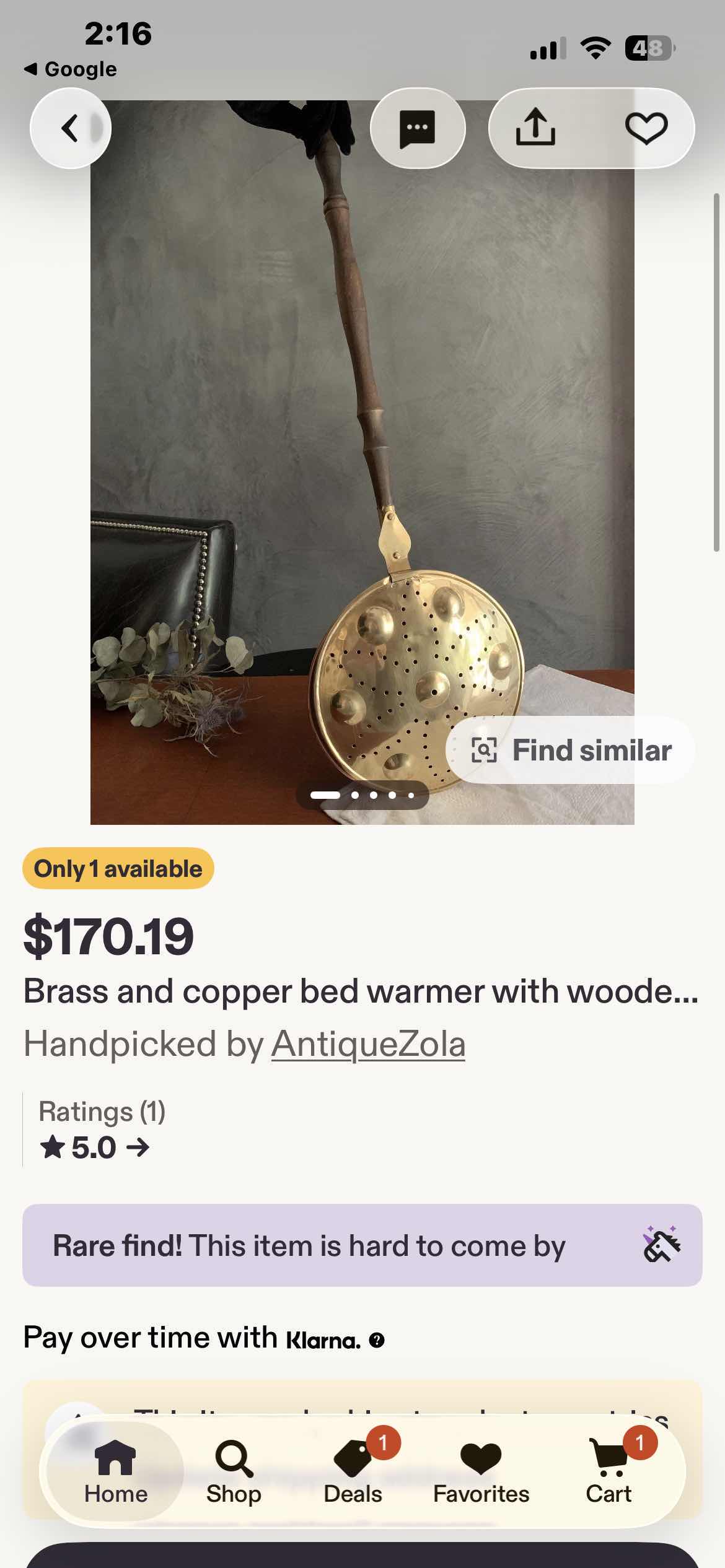
Task: Tap the Only 1 available badge
Action: (x=118, y=868)
